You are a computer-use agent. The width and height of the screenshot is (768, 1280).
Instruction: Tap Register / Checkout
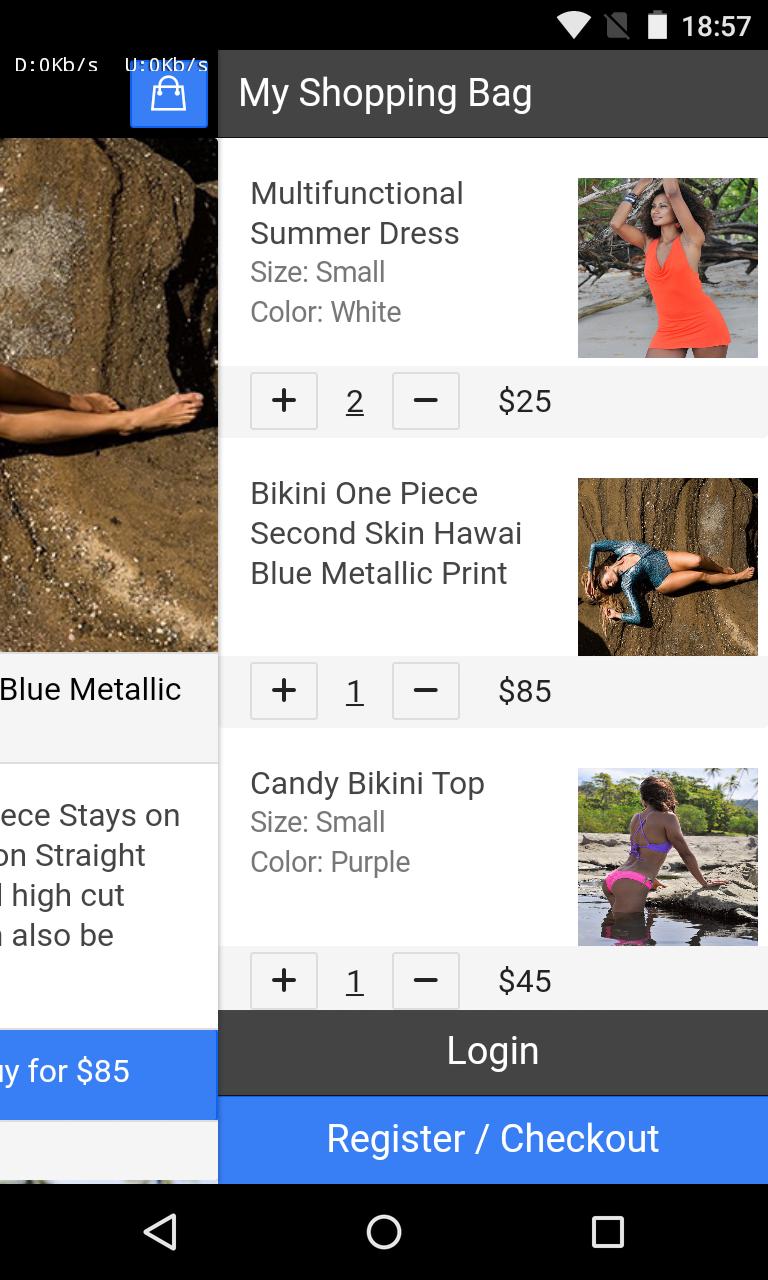click(493, 1139)
